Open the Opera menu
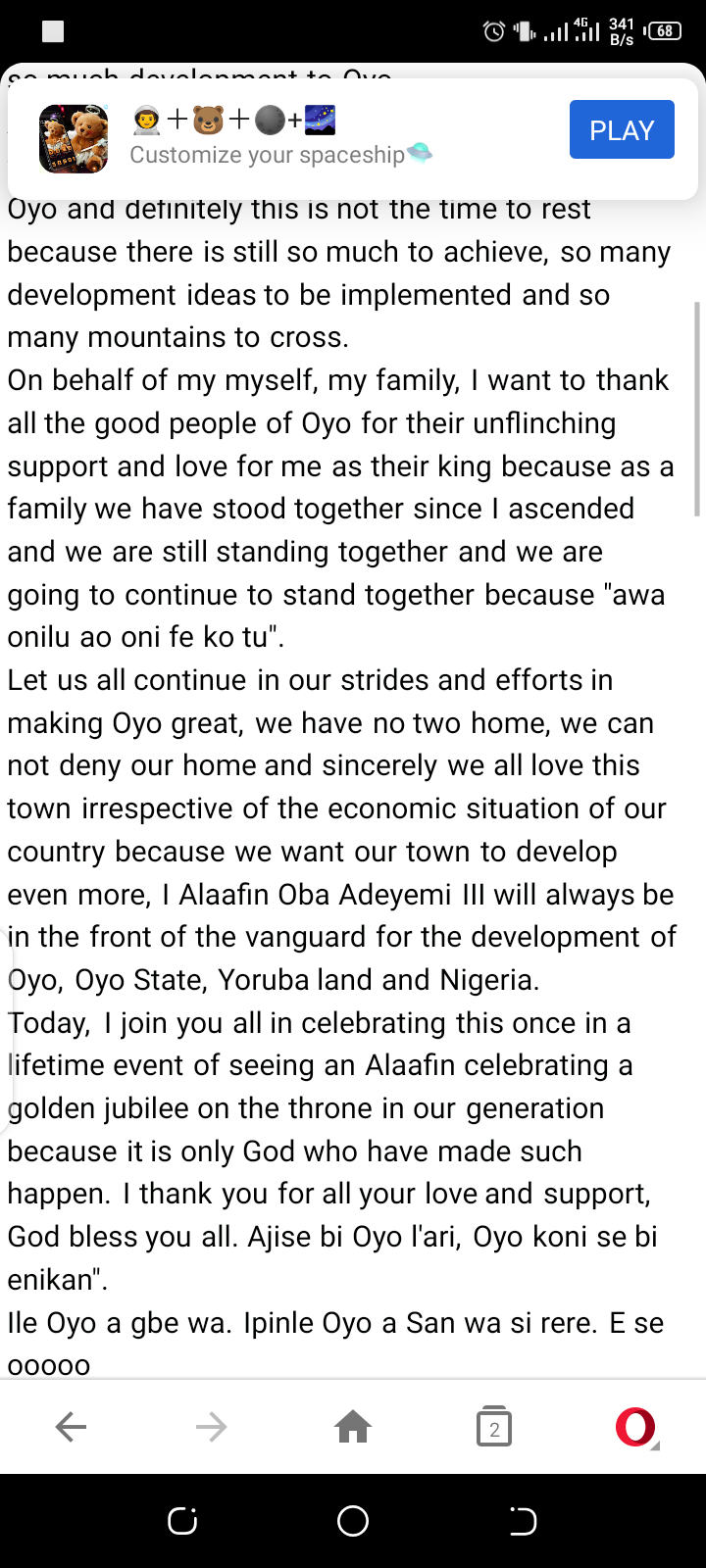The image size is (706, 1568). (x=635, y=1427)
